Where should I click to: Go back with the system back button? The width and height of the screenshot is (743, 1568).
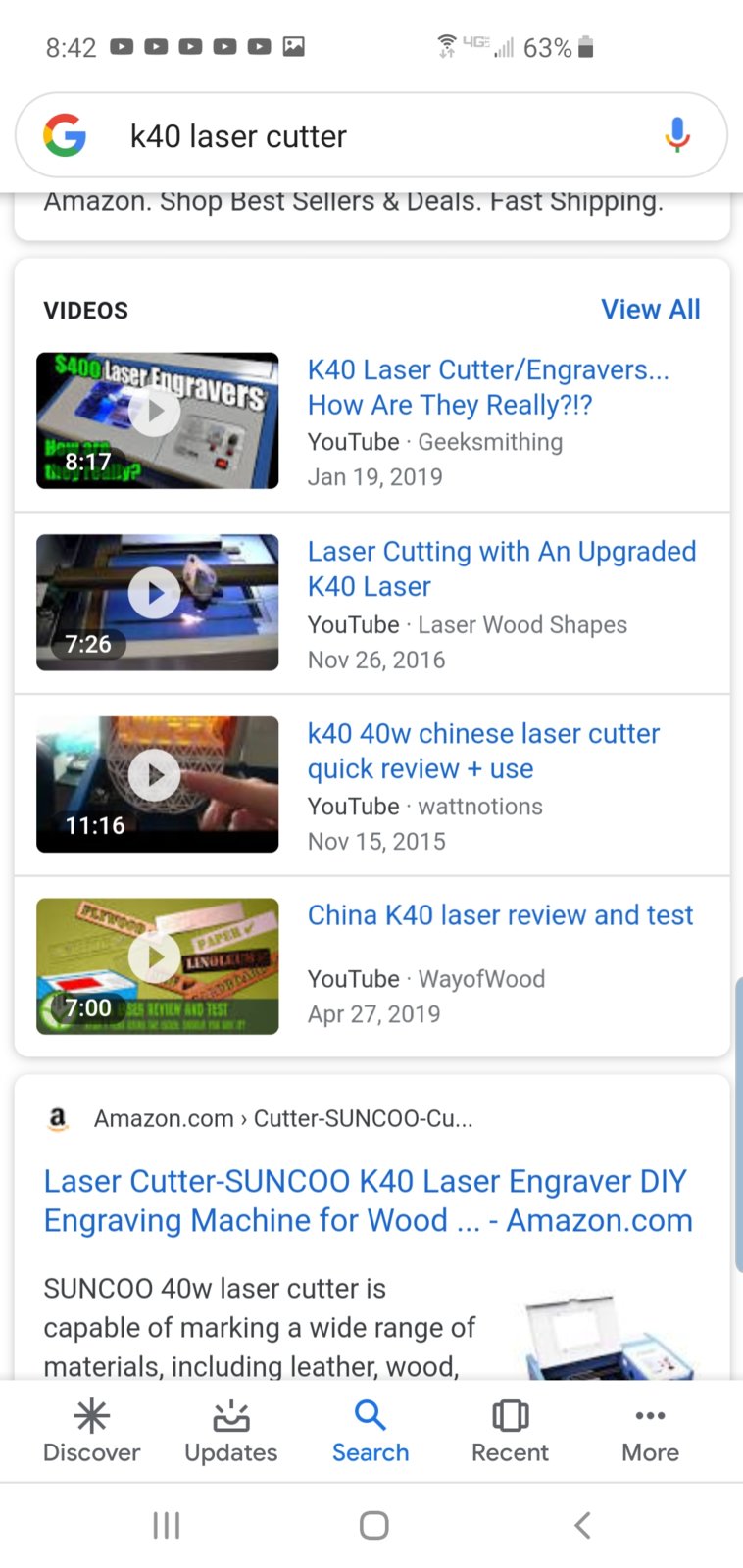point(582,1525)
